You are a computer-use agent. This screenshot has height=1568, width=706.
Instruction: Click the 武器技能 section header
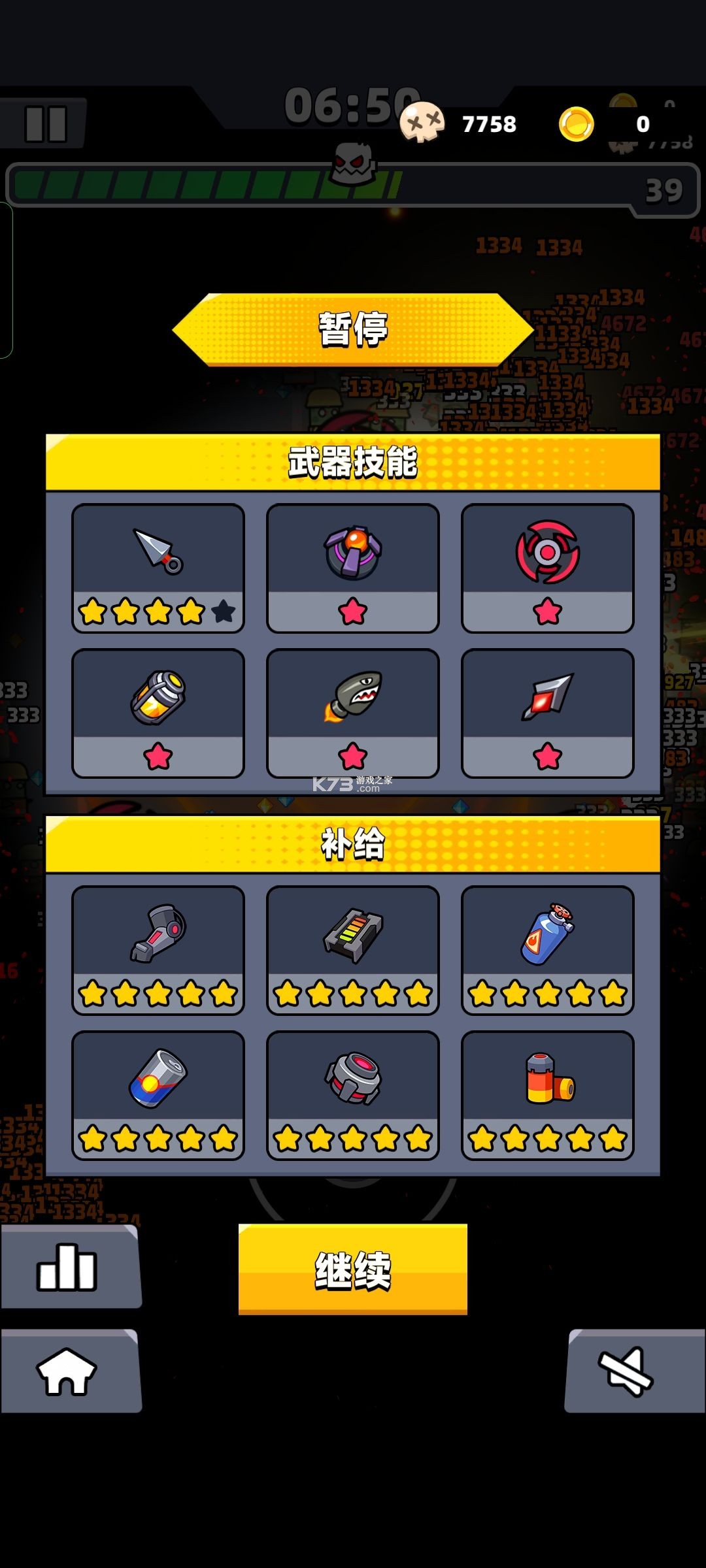353,464
